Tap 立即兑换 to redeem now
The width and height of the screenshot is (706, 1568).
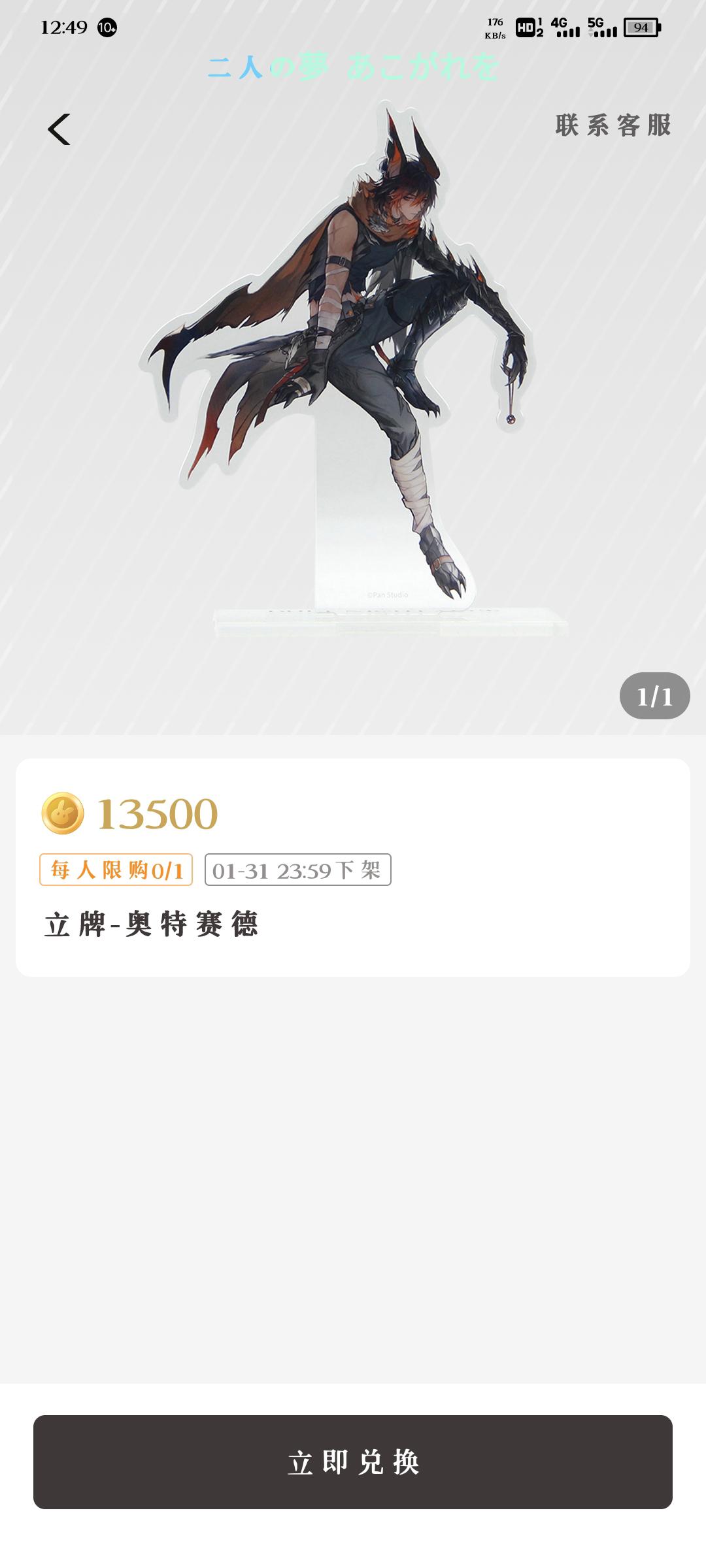point(353,1462)
